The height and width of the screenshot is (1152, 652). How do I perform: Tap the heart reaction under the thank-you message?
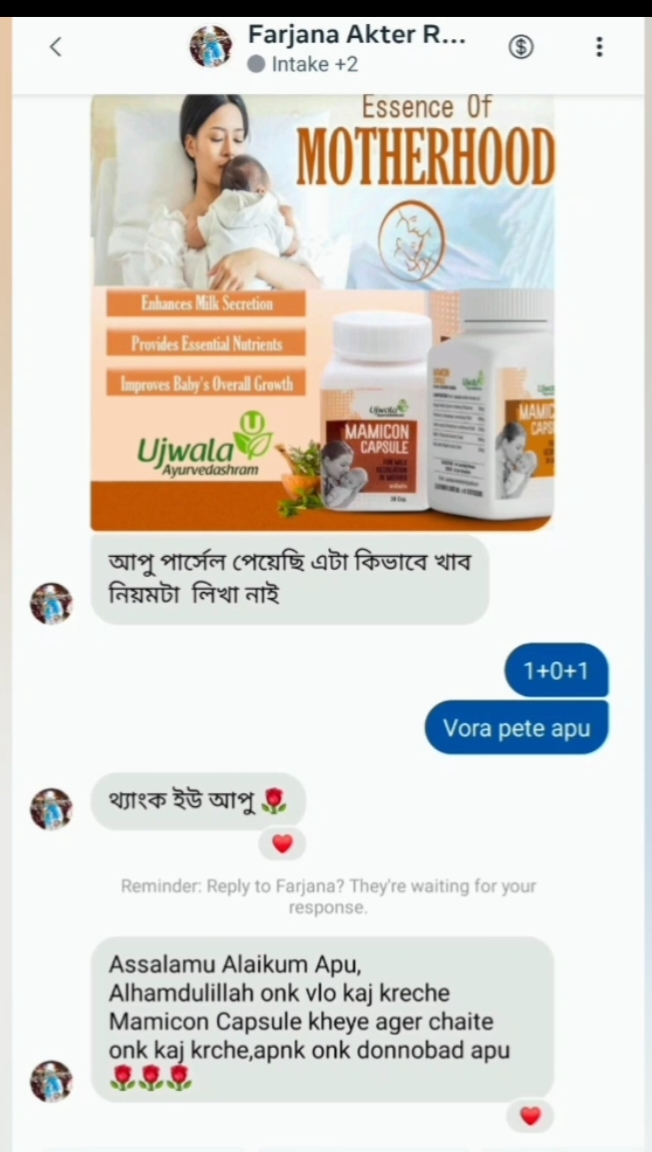(282, 844)
